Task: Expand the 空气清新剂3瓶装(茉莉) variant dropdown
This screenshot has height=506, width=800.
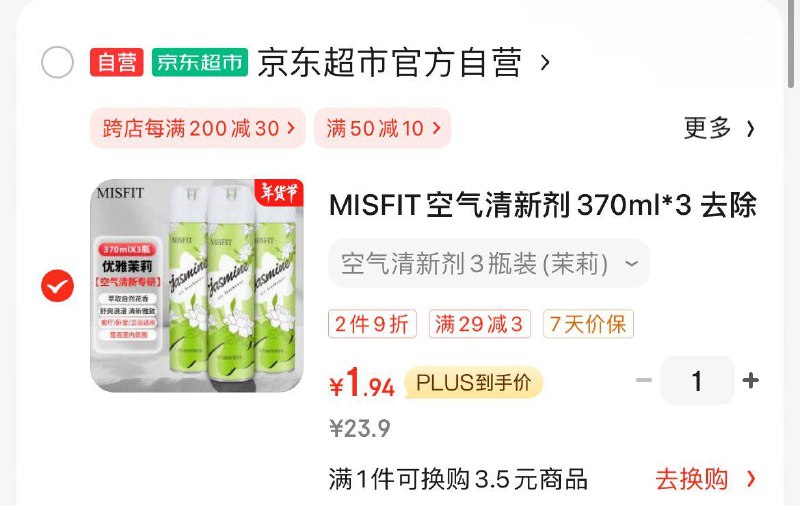Action: click(x=488, y=264)
